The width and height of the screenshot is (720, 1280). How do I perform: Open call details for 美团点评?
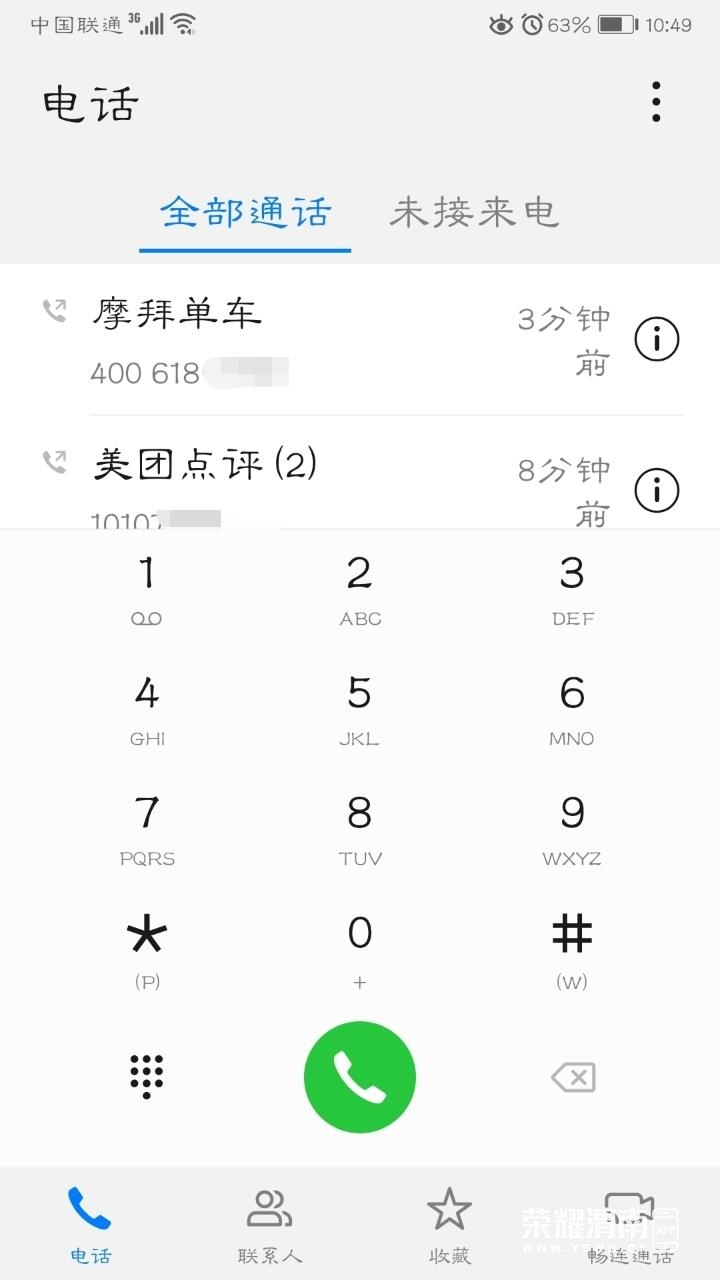coord(657,492)
